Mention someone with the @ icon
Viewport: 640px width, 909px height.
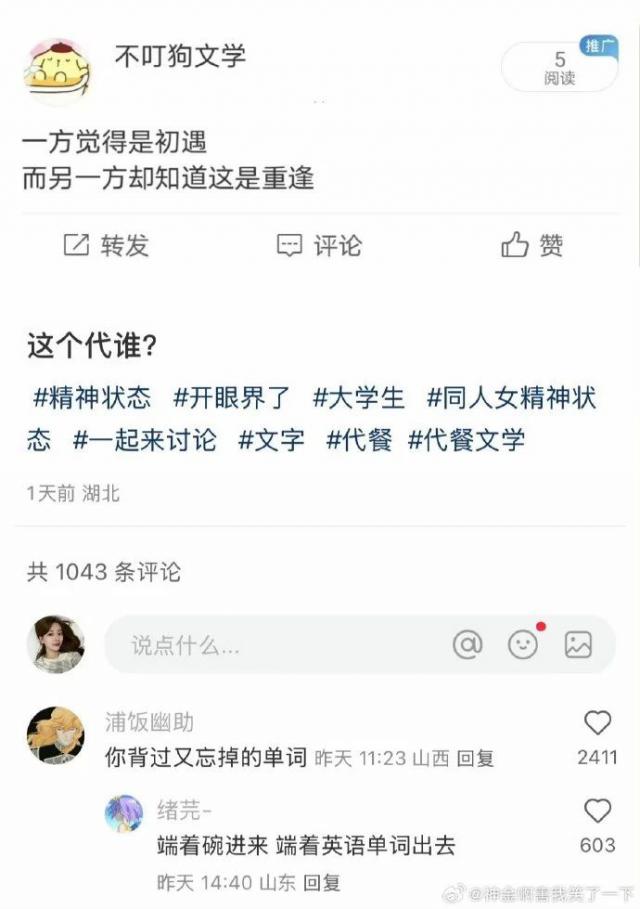[x=467, y=645]
